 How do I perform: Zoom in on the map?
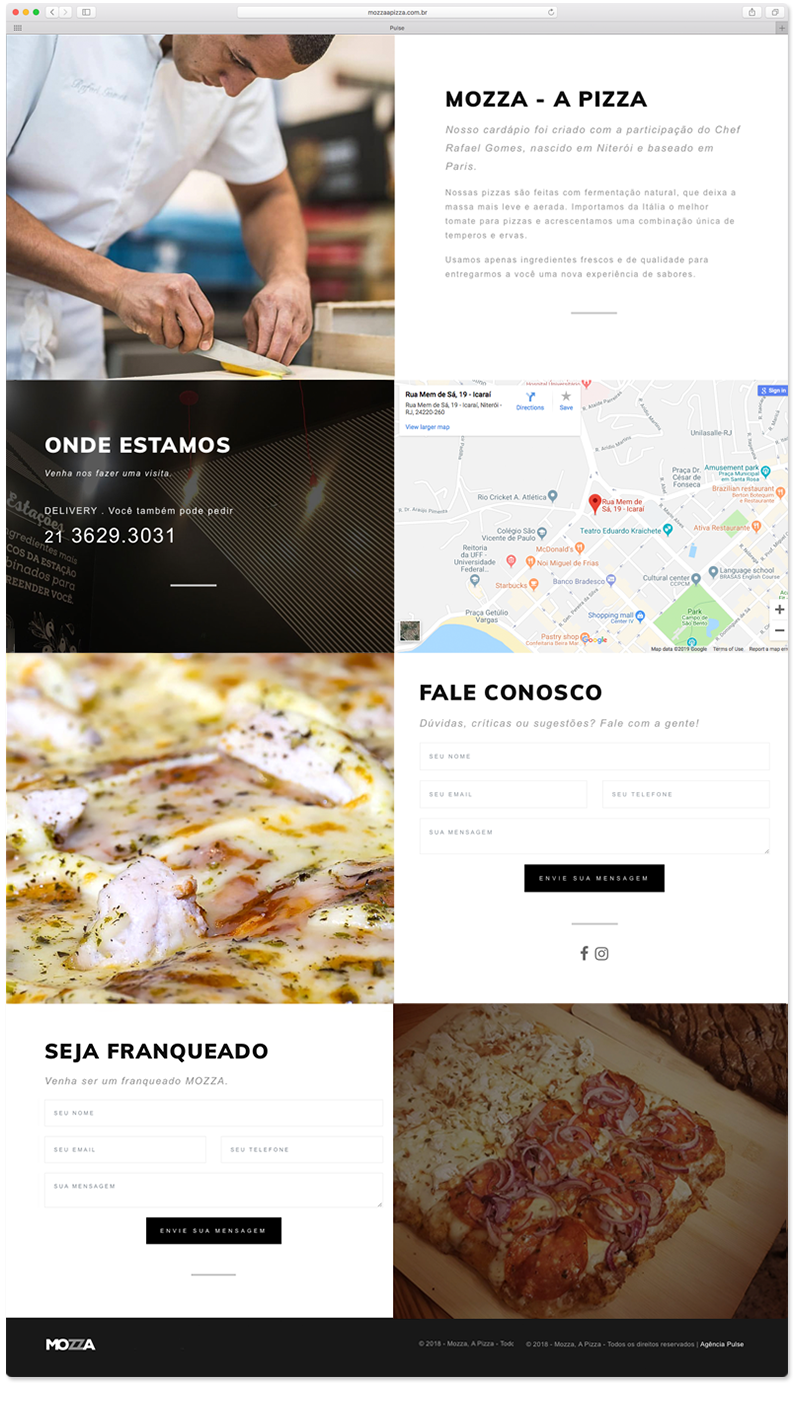pos(779,609)
